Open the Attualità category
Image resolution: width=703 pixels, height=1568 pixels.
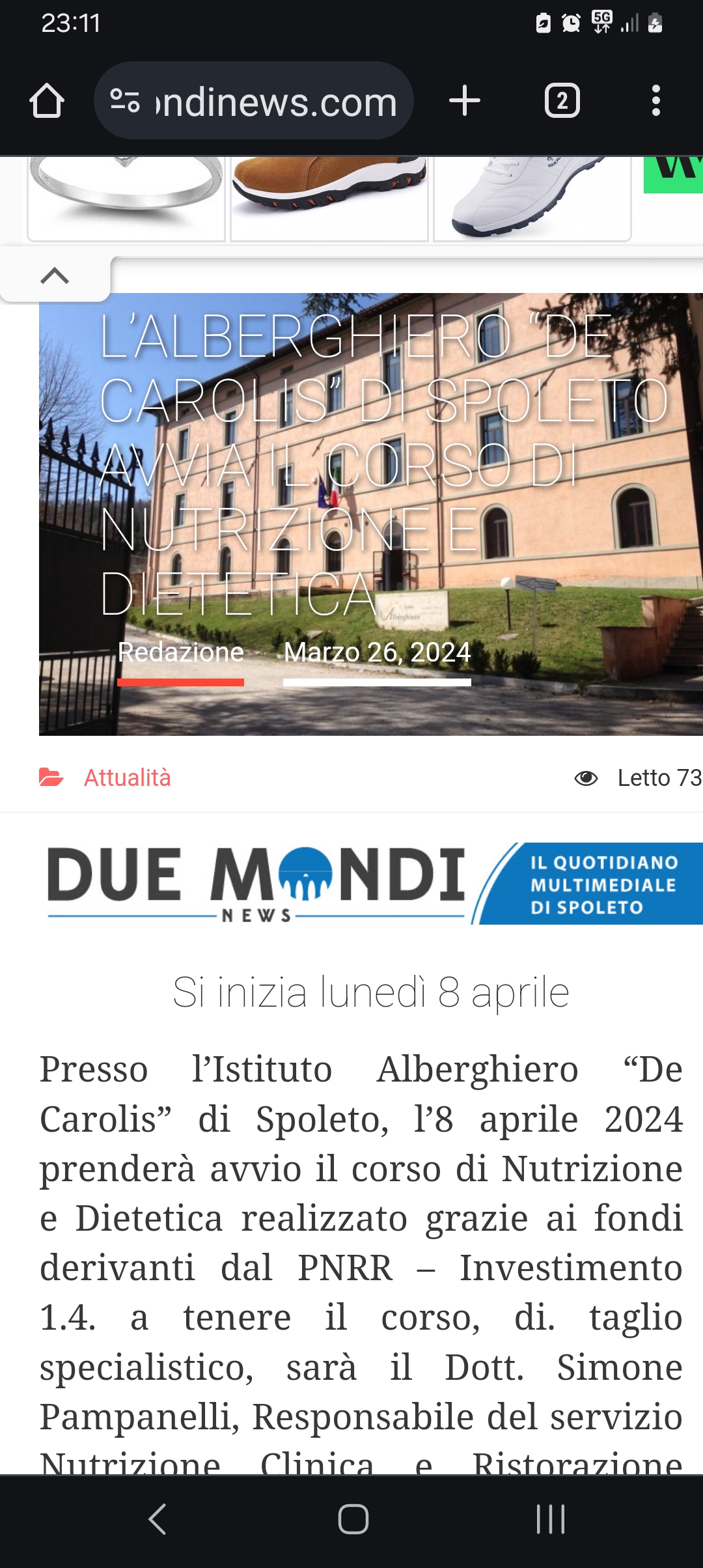[x=127, y=777]
